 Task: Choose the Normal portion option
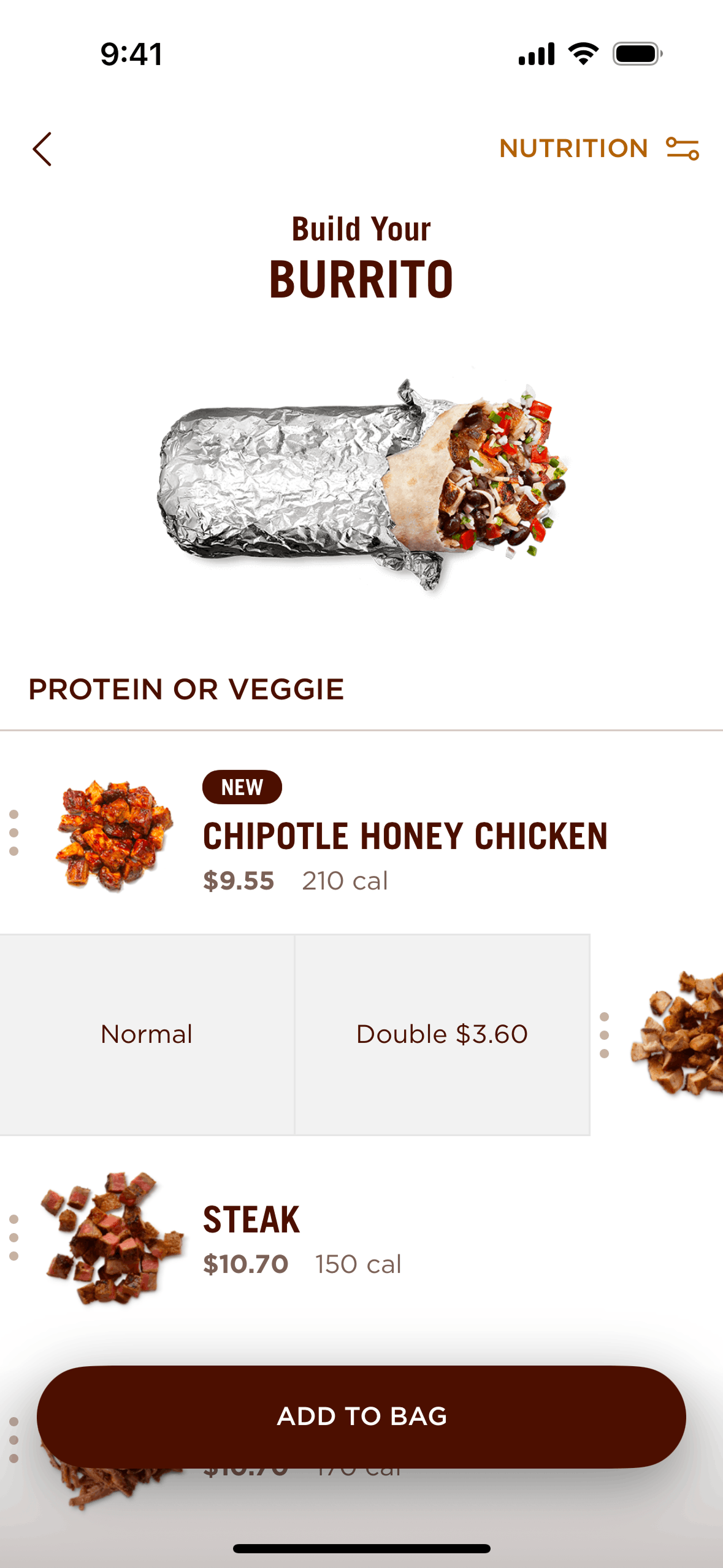click(147, 1034)
